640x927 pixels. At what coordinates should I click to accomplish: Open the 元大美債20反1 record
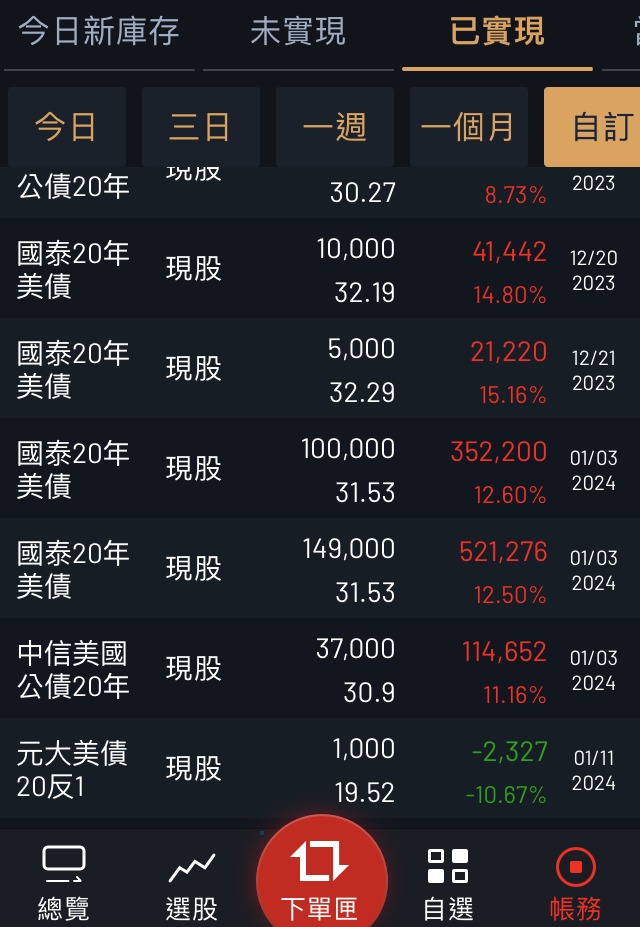pyautogui.click(x=320, y=770)
